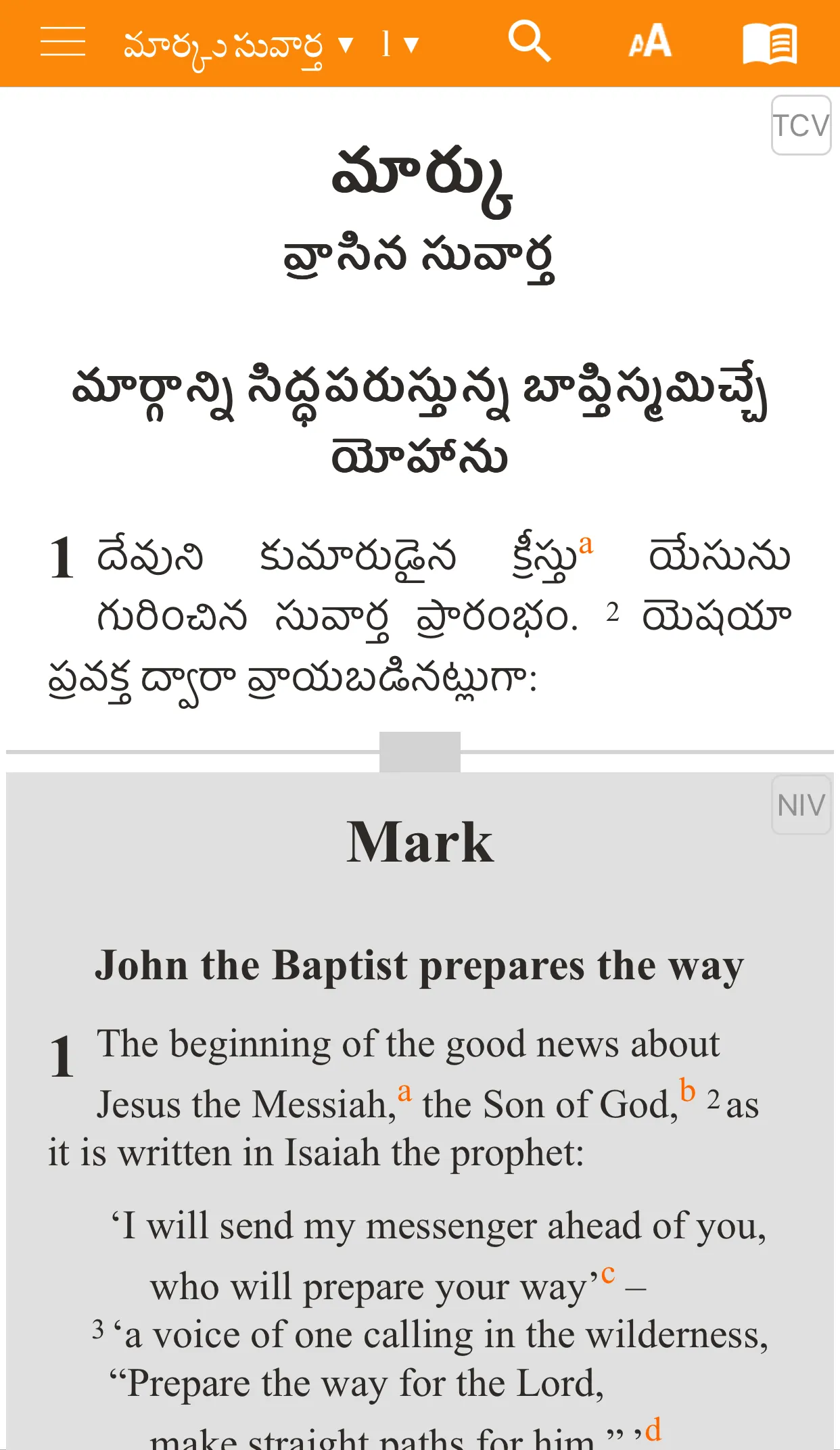This screenshot has width=840, height=1450.
Task: Tap the open book parallel view icon
Action: [x=770, y=43]
